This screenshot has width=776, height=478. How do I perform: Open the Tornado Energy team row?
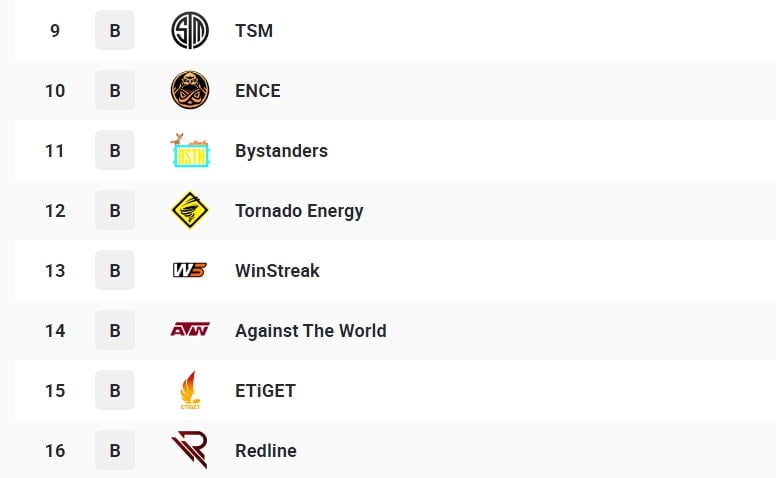click(299, 211)
